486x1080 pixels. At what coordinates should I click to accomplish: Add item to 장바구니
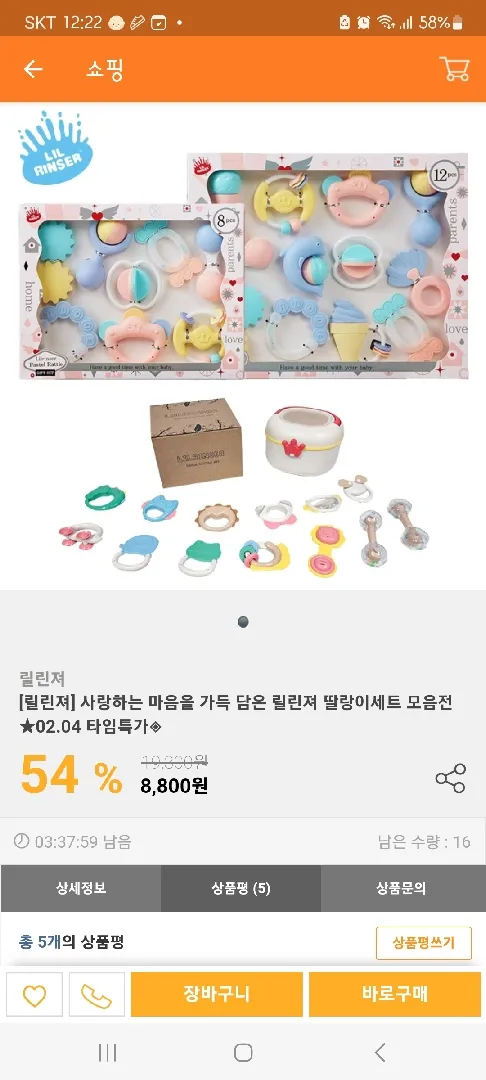pyautogui.click(x=217, y=995)
